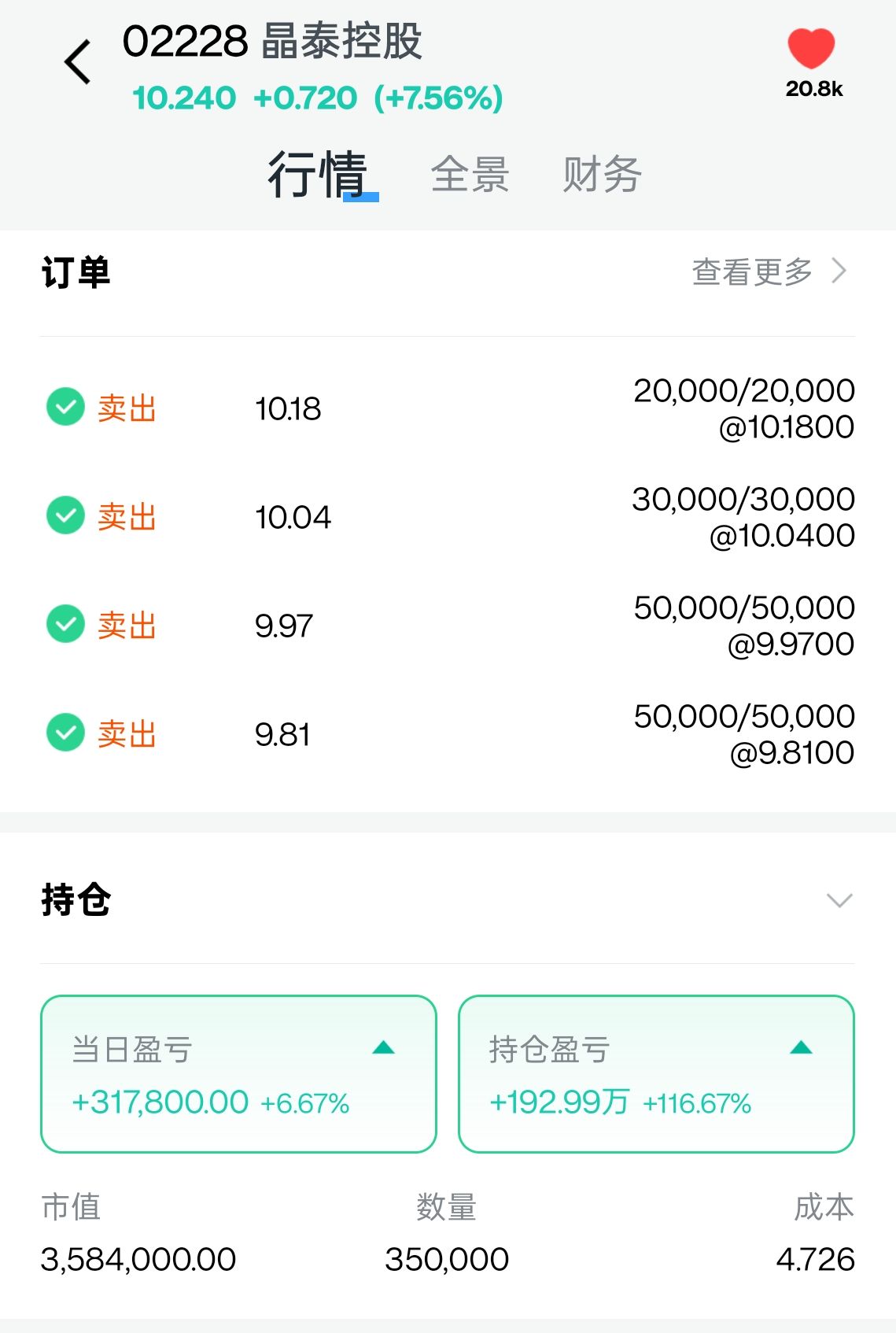Tap the red heart favorite icon
The width and height of the screenshot is (896, 1333).
(x=811, y=49)
